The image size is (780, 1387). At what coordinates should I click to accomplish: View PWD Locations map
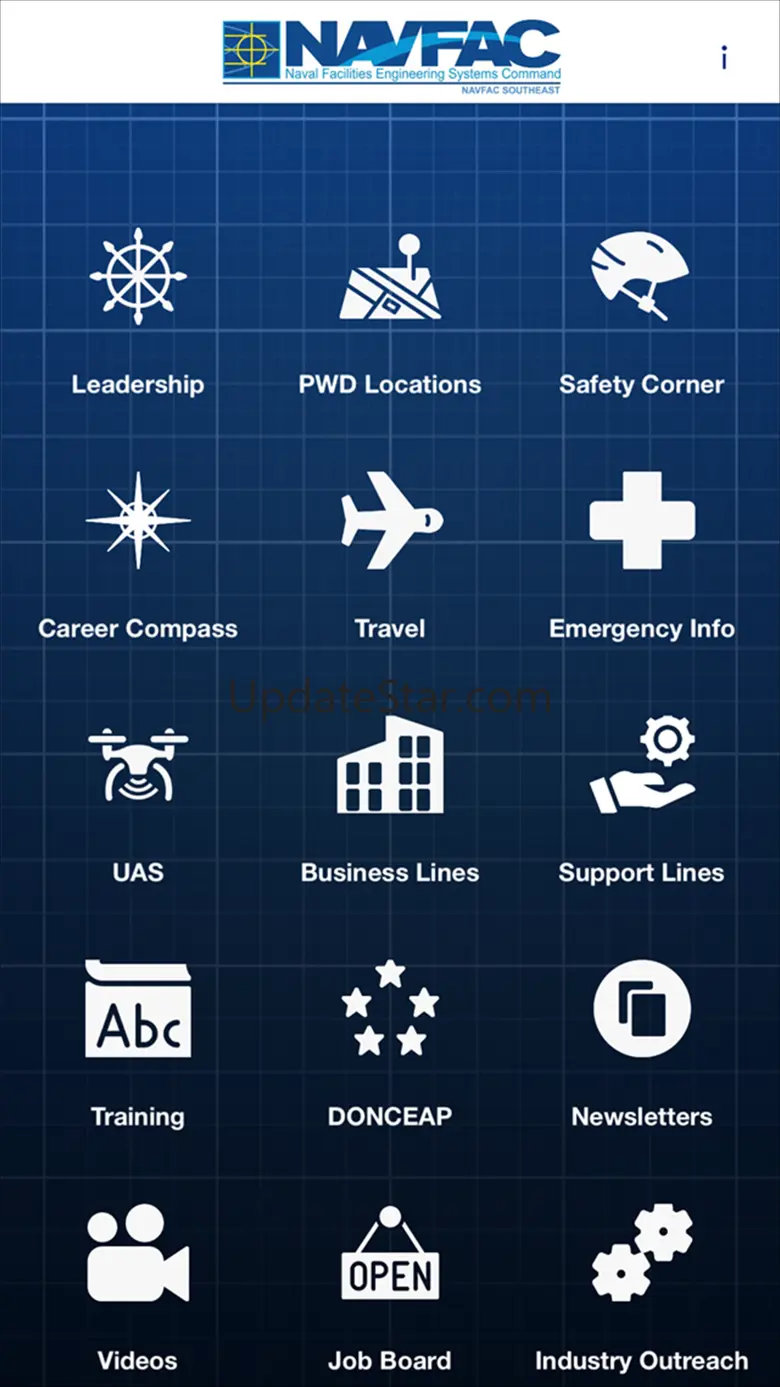(x=390, y=312)
